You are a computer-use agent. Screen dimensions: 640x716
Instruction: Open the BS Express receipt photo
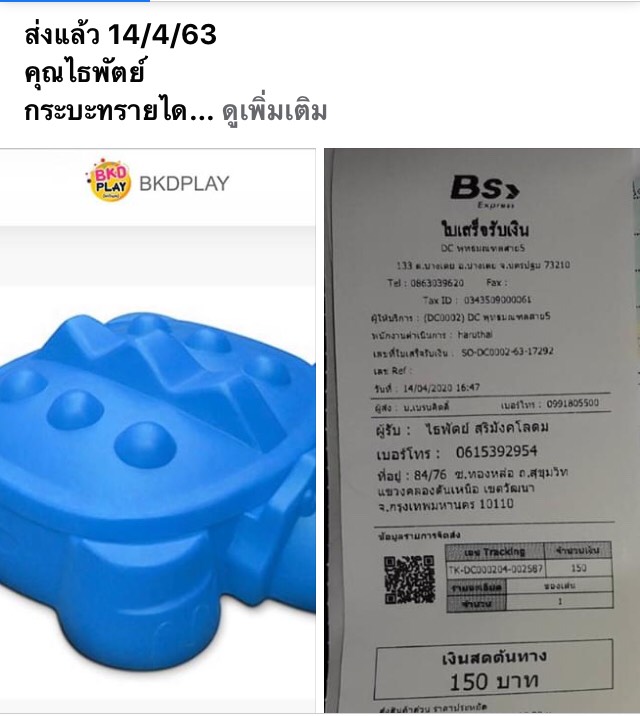(x=480, y=430)
